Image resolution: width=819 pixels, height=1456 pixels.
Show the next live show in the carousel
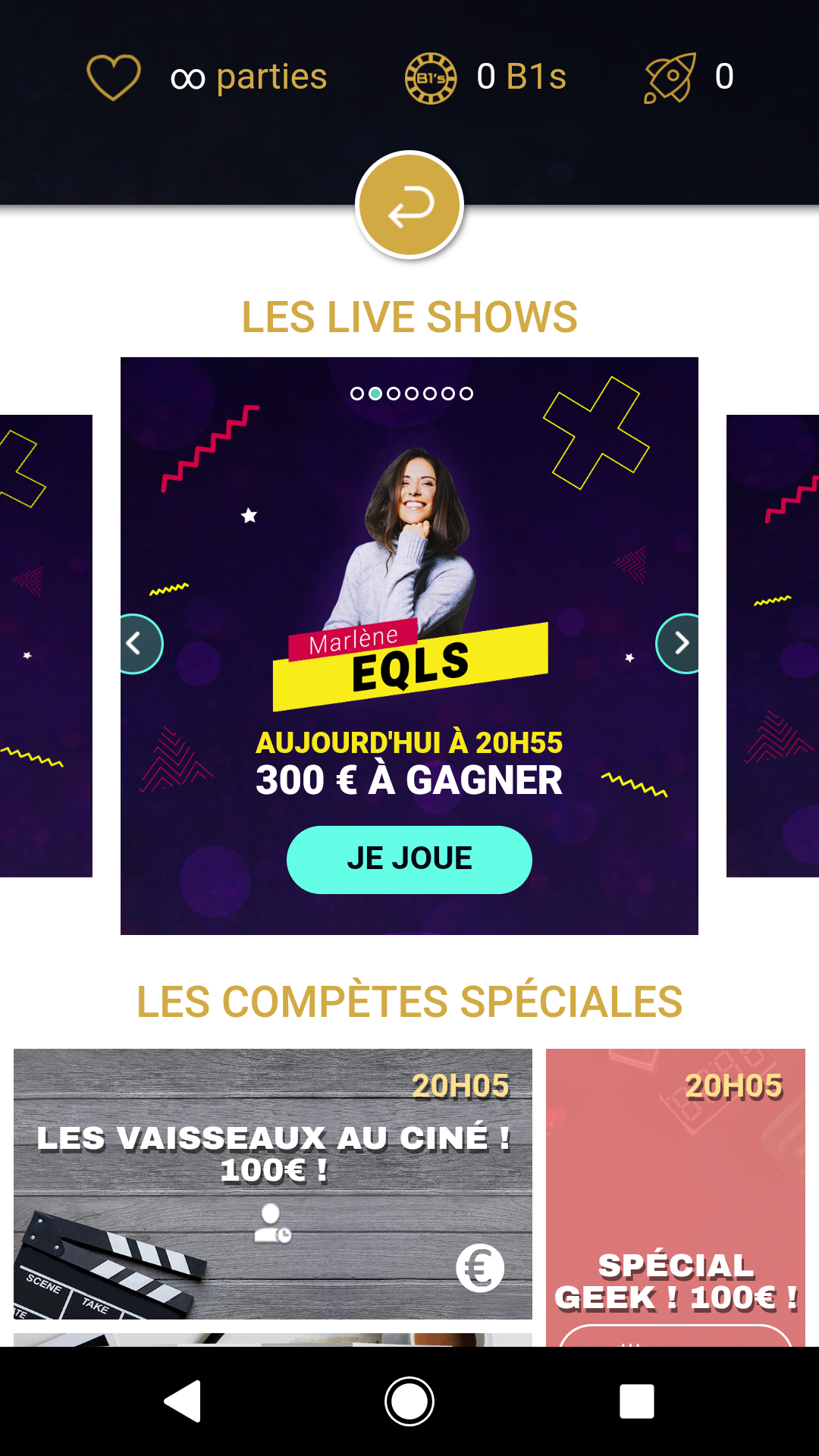(679, 643)
